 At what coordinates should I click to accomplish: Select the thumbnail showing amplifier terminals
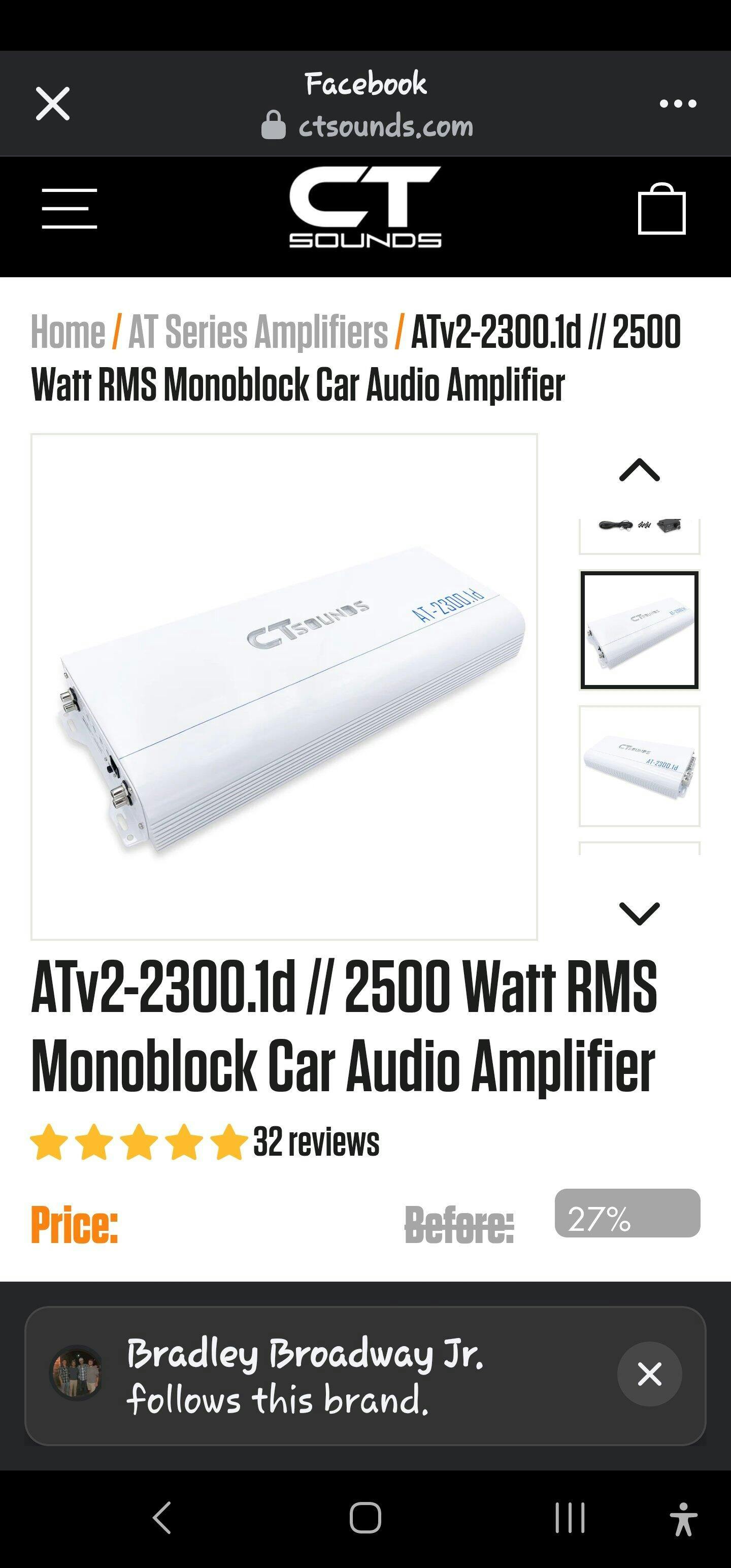[639, 766]
